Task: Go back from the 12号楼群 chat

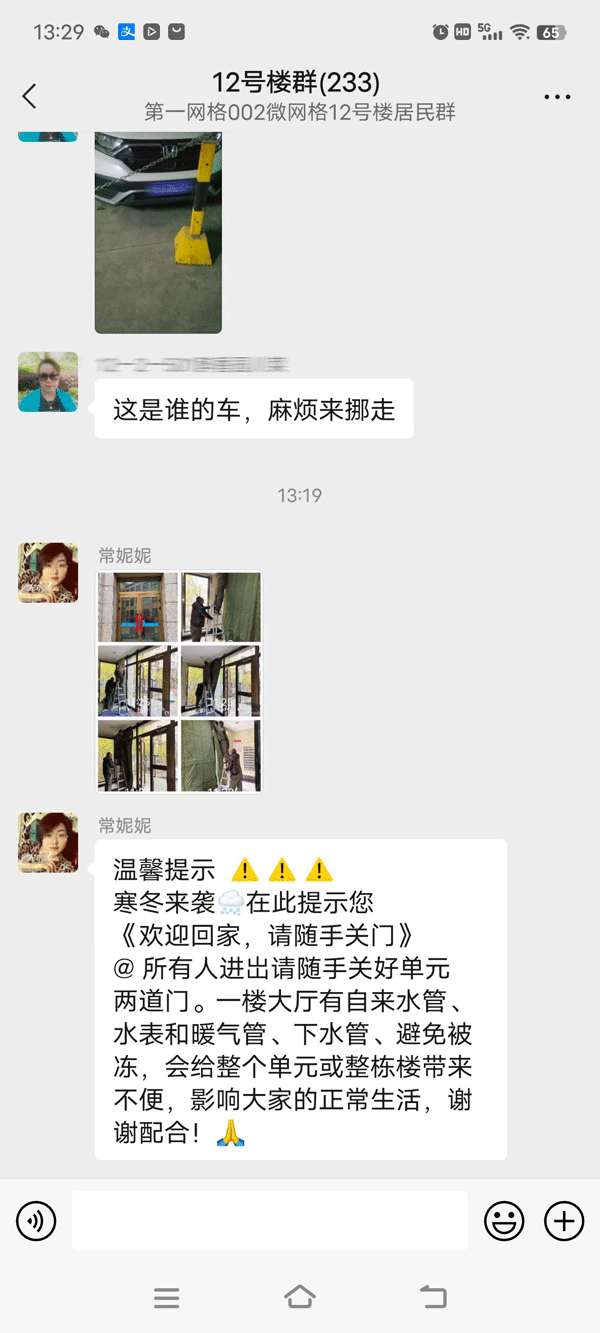Action: 29,96
